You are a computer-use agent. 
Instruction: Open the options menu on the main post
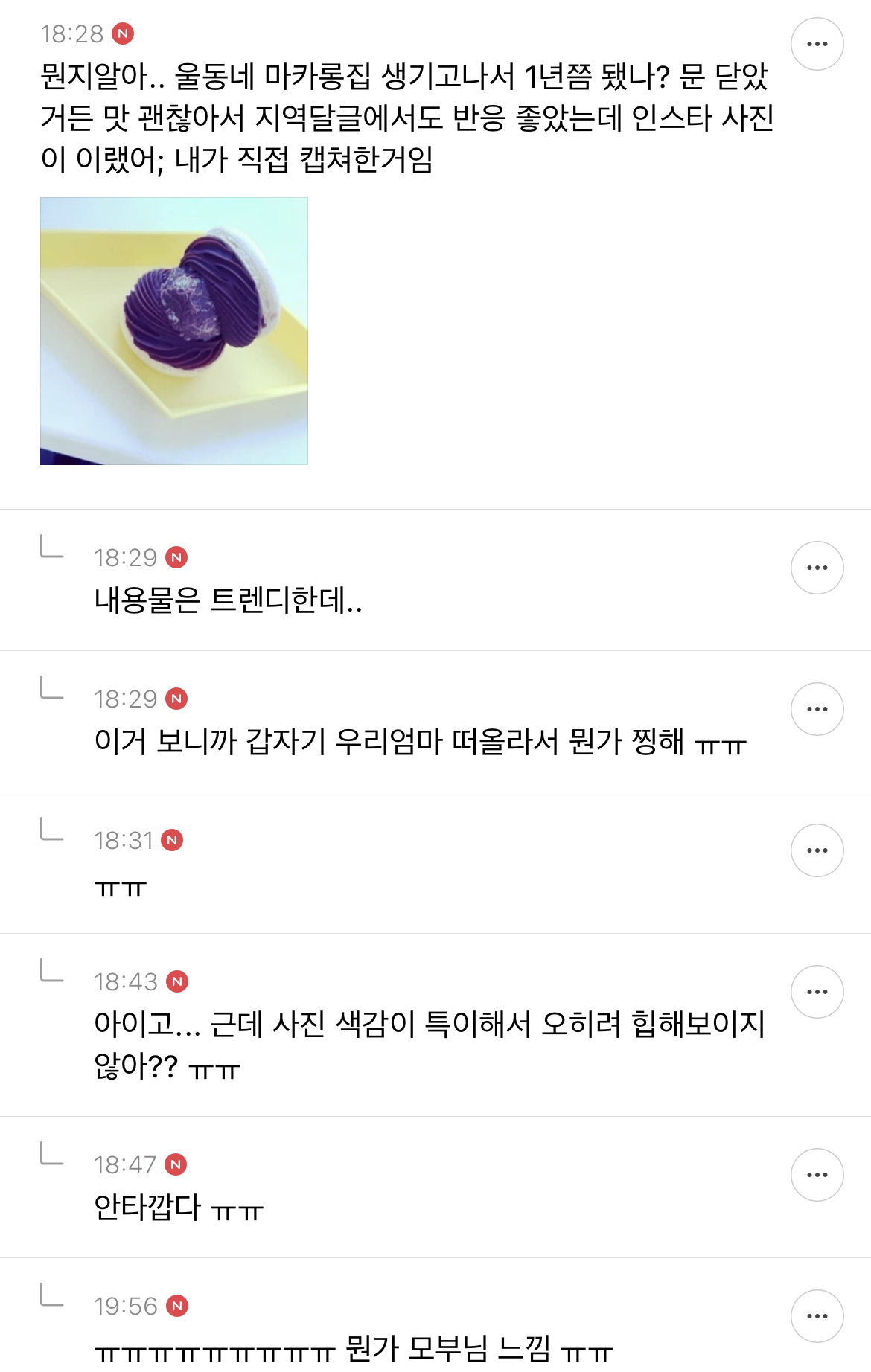point(817,42)
